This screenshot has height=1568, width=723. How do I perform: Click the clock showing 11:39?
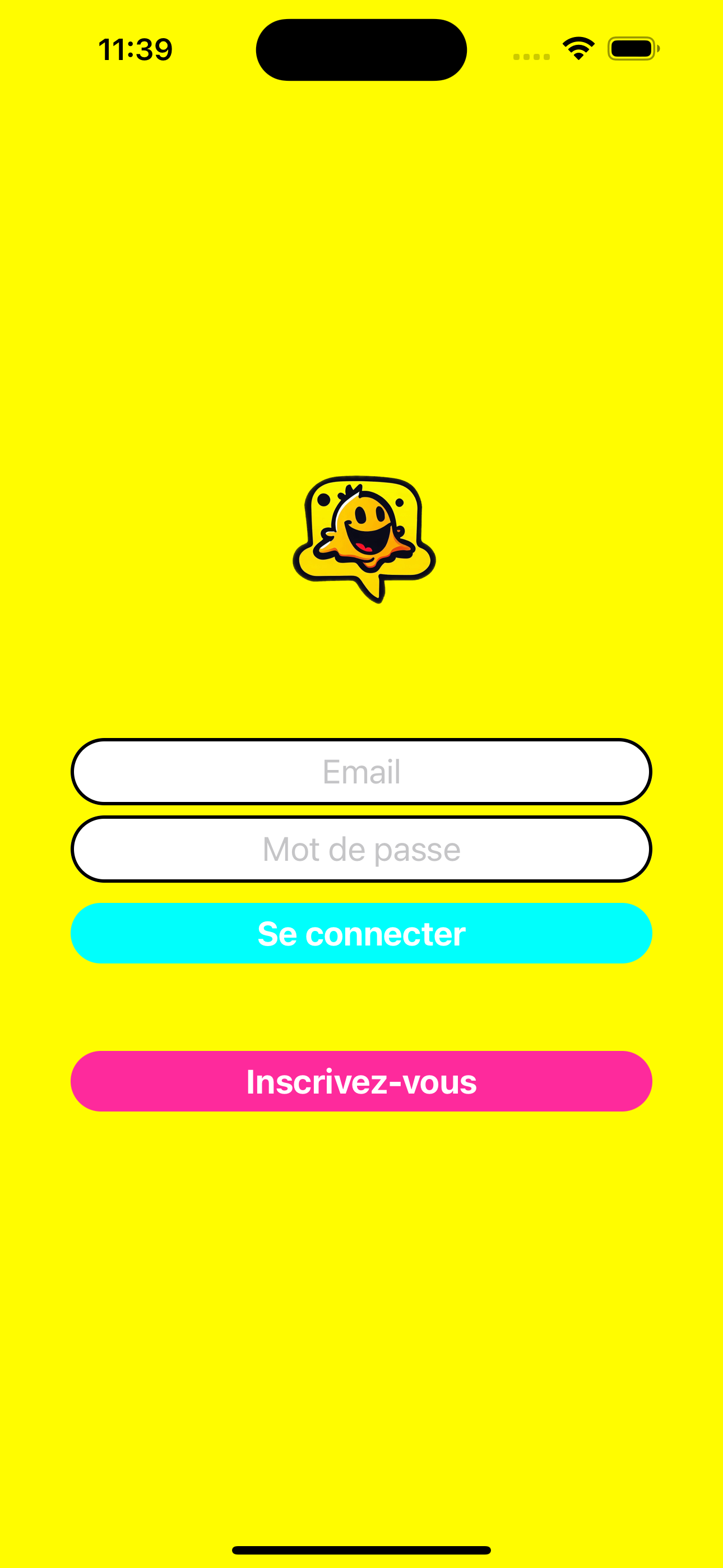pyautogui.click(x=135, y=49)
